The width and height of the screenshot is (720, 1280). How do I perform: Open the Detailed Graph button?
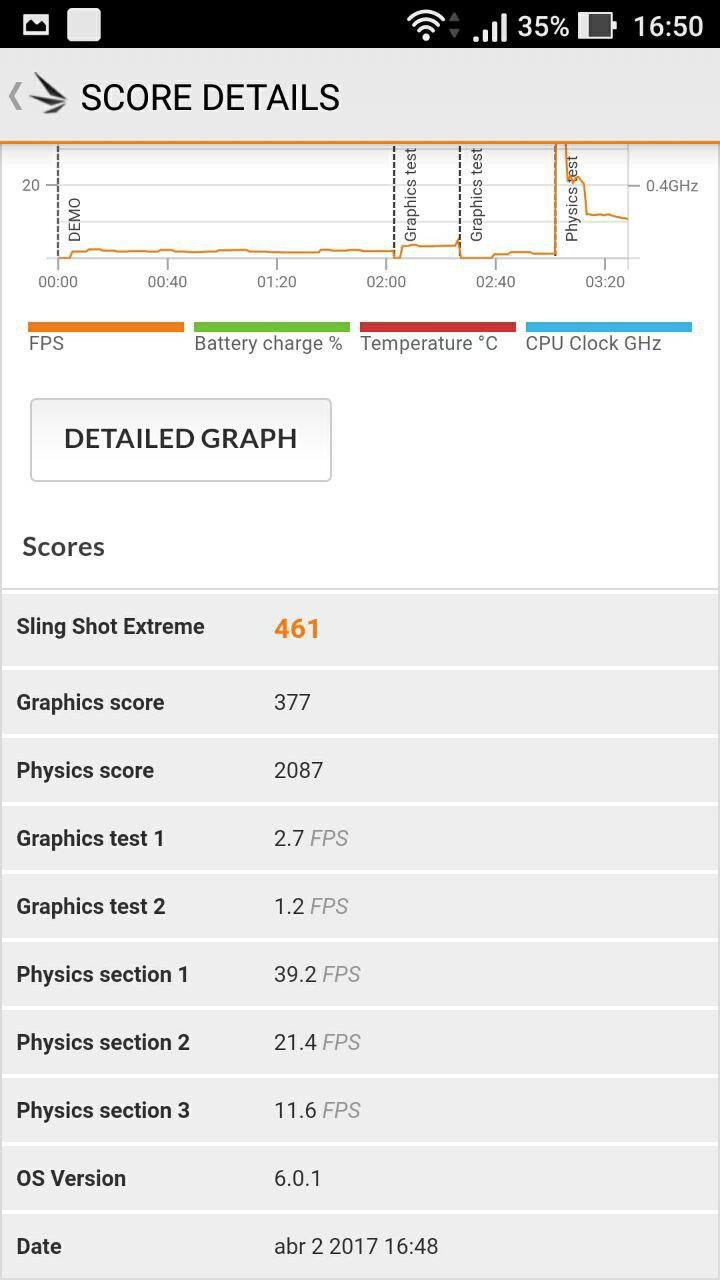181,440
